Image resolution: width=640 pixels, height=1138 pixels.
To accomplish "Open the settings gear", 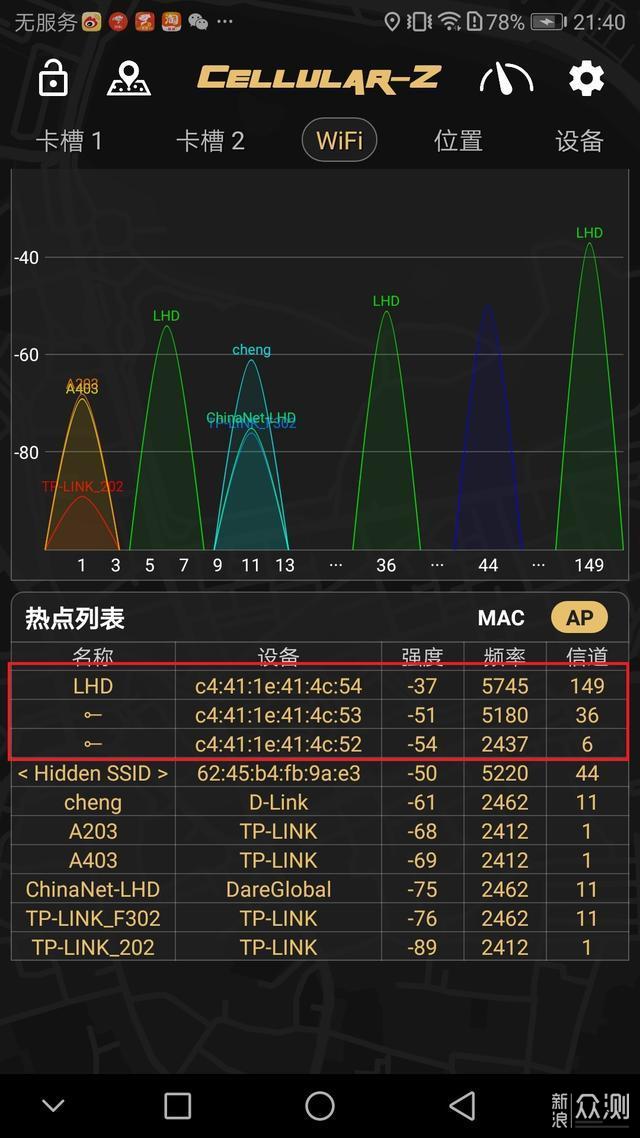I will click(x=586, y=78).
